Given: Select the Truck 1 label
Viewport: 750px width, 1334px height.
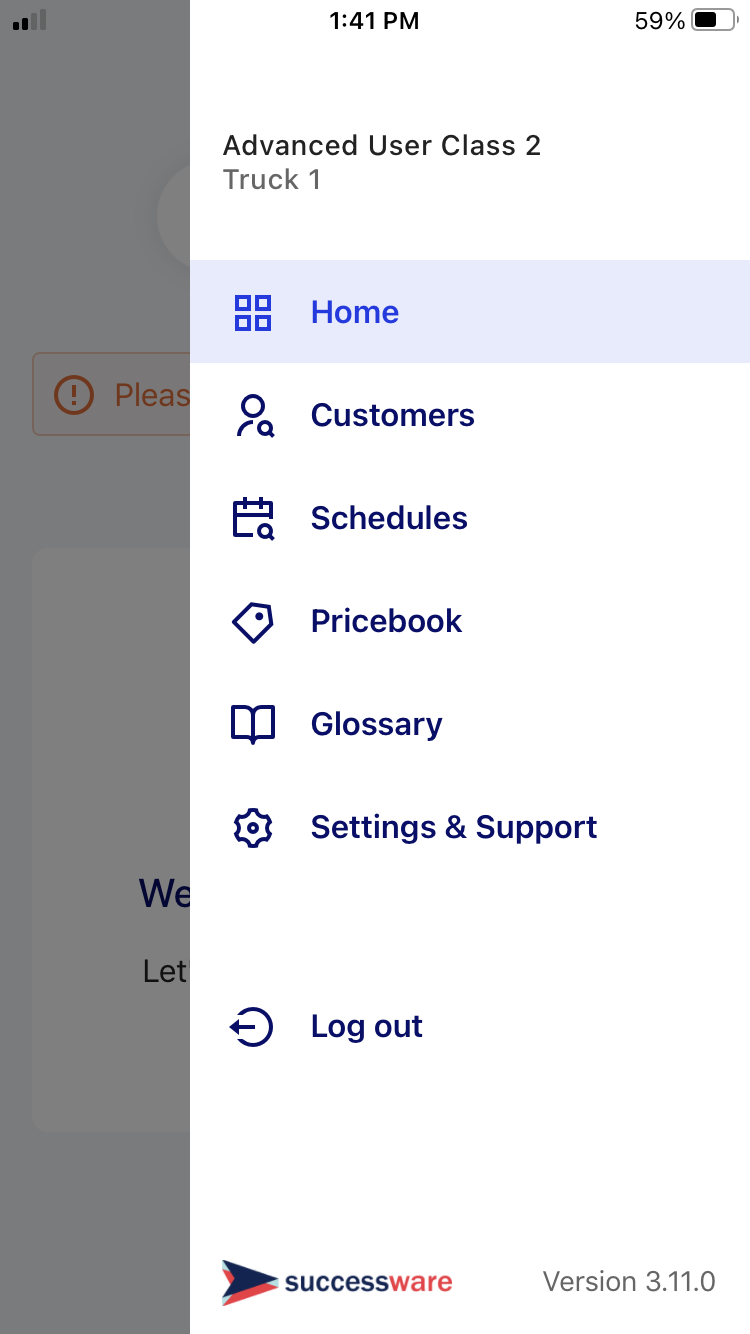Looking at the screenshot, I should tap(272, 179).
